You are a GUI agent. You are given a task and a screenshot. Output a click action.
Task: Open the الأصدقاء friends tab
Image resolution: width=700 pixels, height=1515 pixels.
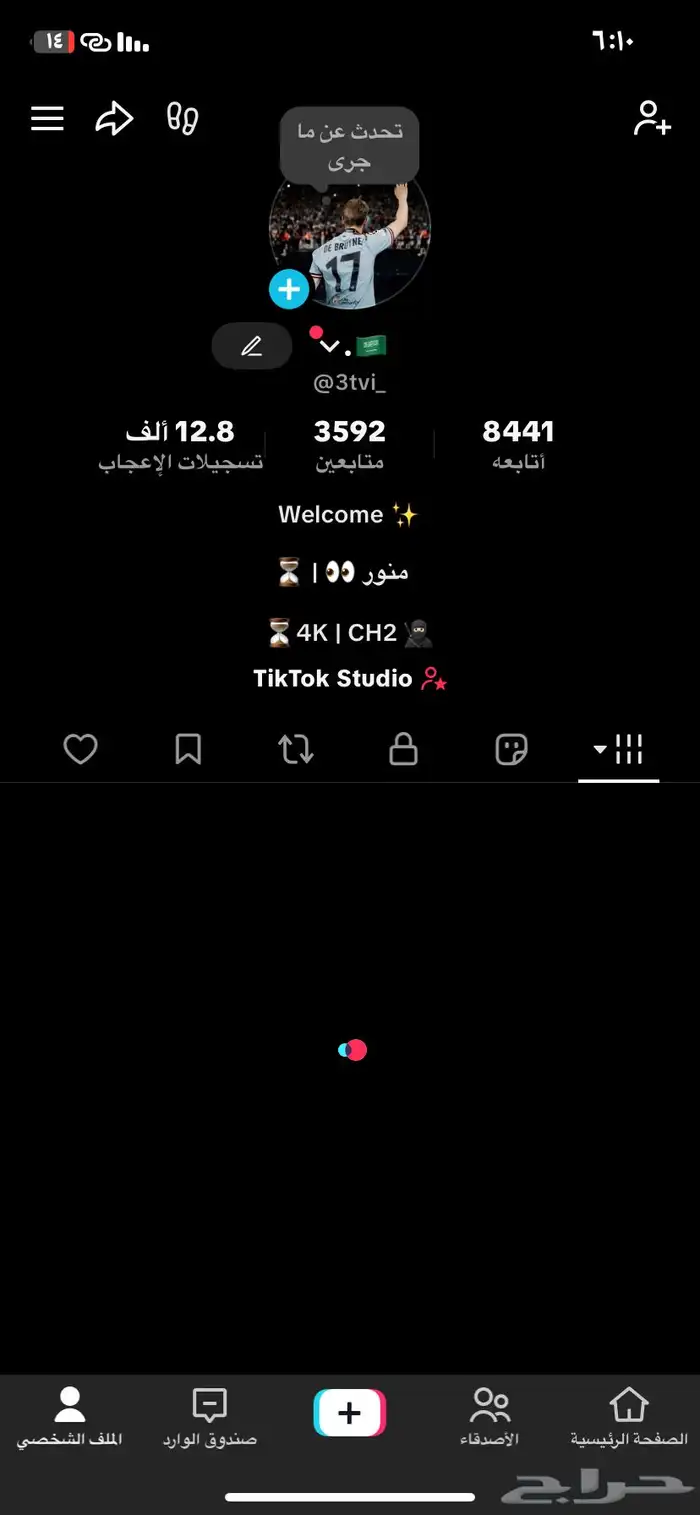pos(489,1418)
